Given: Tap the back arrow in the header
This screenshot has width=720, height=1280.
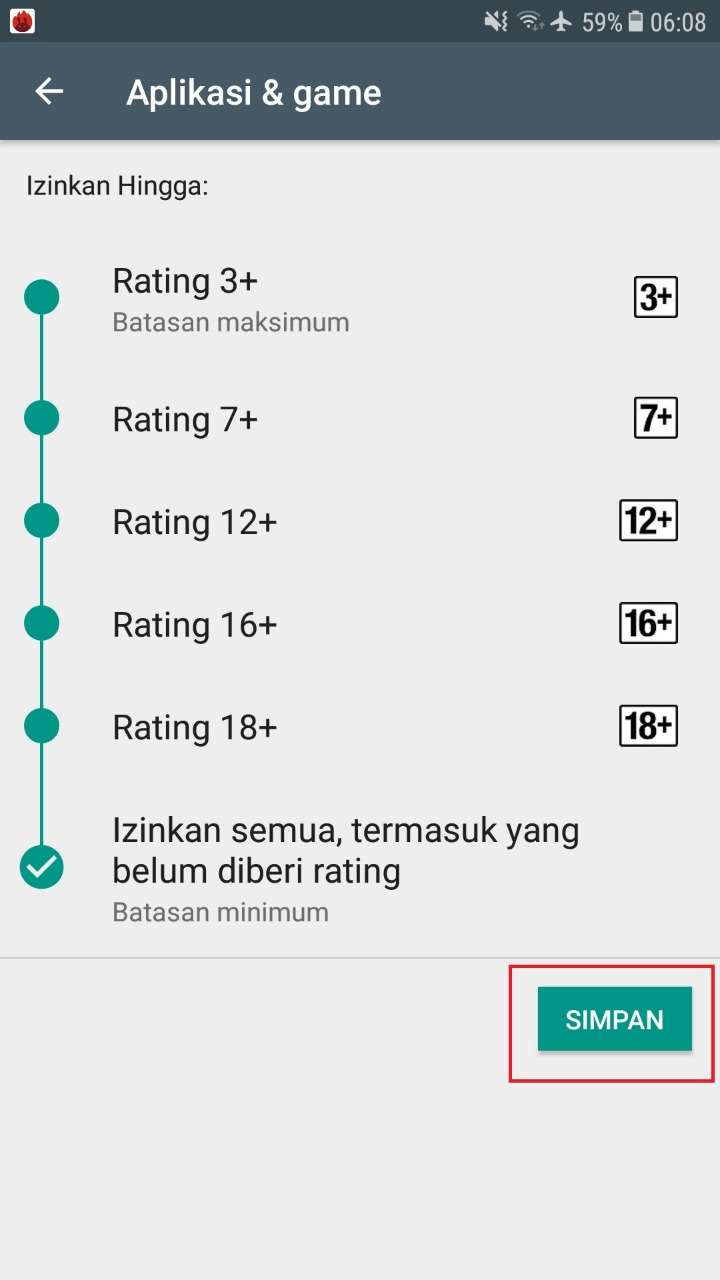Looking at the screenshot, I should click(x=48, y=90).
